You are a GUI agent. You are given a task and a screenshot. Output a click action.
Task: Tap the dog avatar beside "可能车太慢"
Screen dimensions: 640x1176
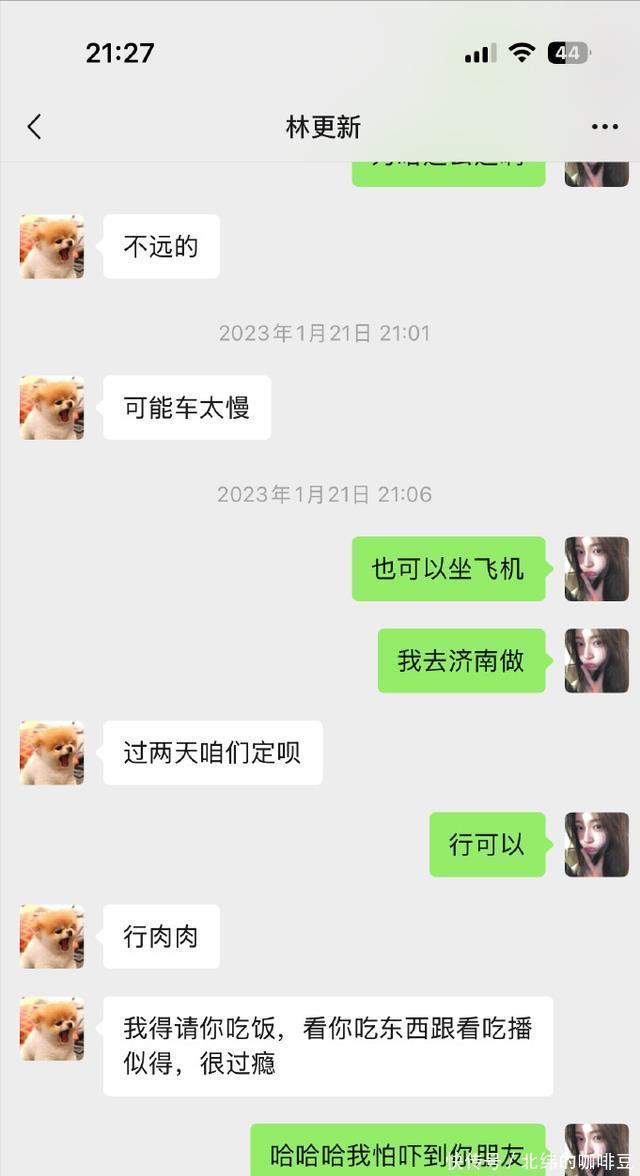tap(52, 408)
